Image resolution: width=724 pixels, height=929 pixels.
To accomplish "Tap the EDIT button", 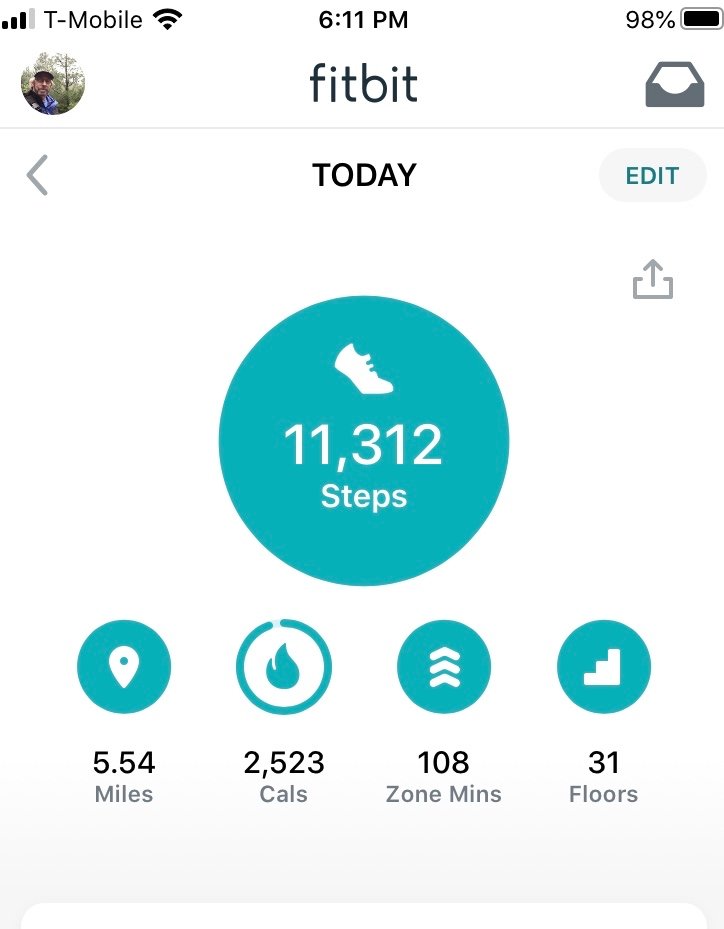I will [652, 176].
